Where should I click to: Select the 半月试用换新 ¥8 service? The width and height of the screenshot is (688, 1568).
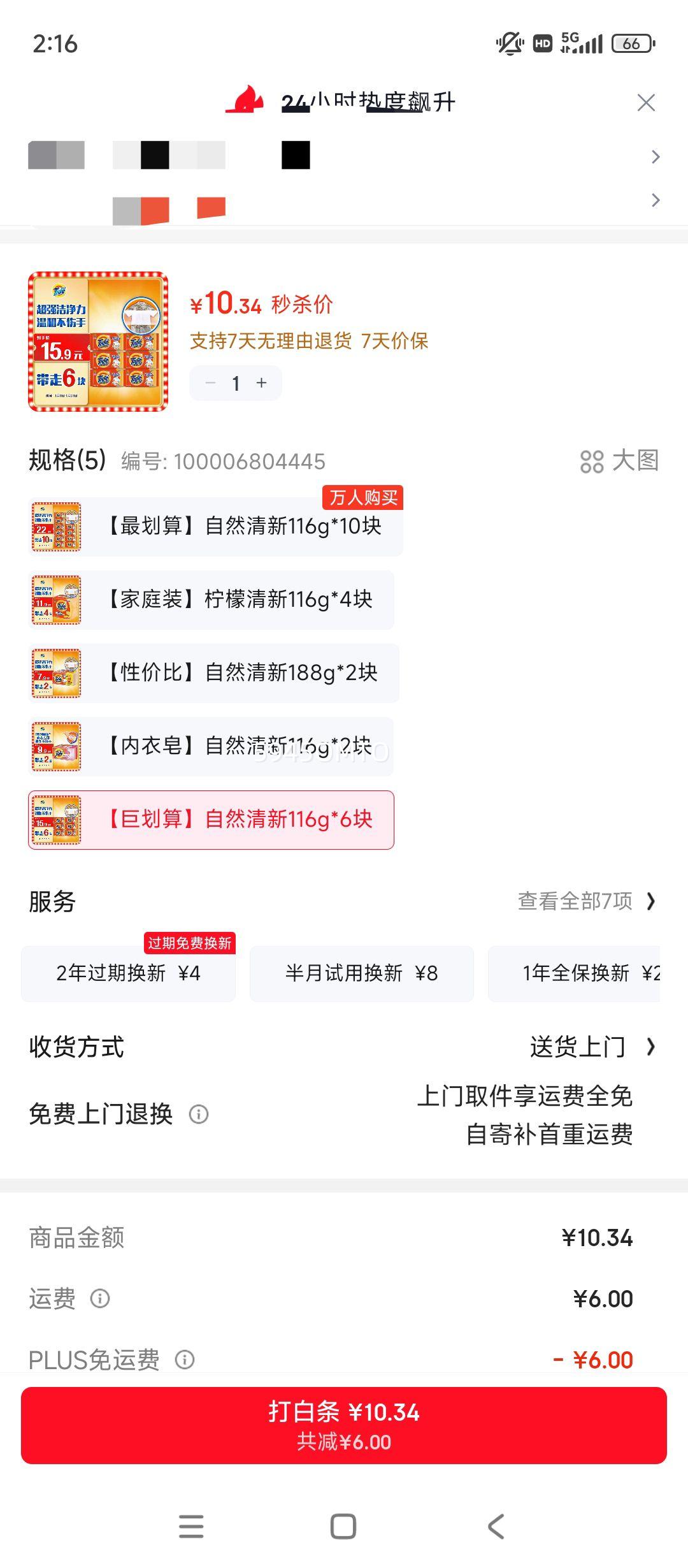[x=361, y=973]
